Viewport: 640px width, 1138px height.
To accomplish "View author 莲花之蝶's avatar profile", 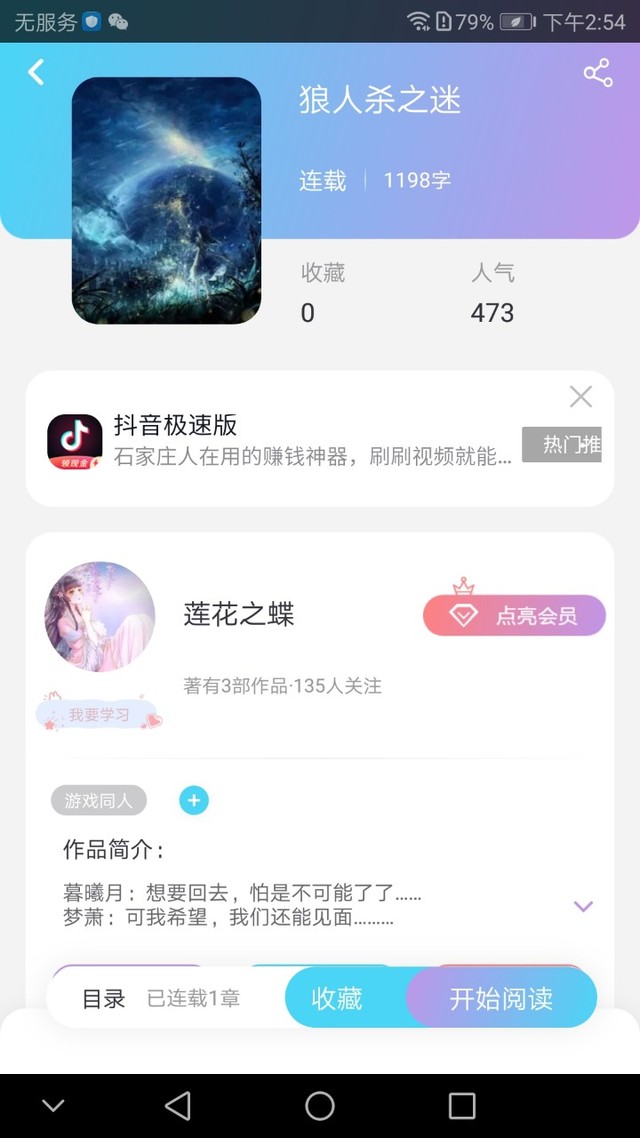I will point(100,616).
